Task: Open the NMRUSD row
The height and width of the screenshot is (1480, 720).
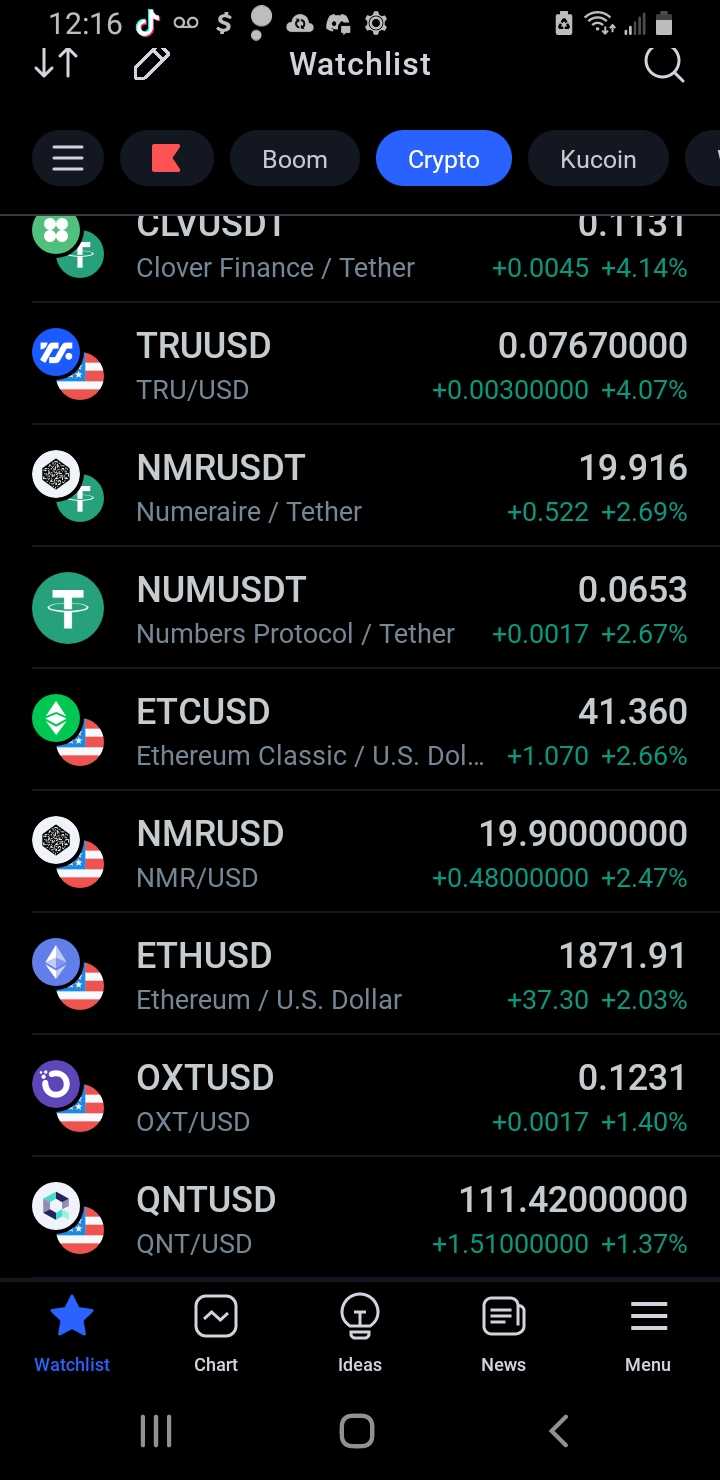Action: click(x=360, y=853)
